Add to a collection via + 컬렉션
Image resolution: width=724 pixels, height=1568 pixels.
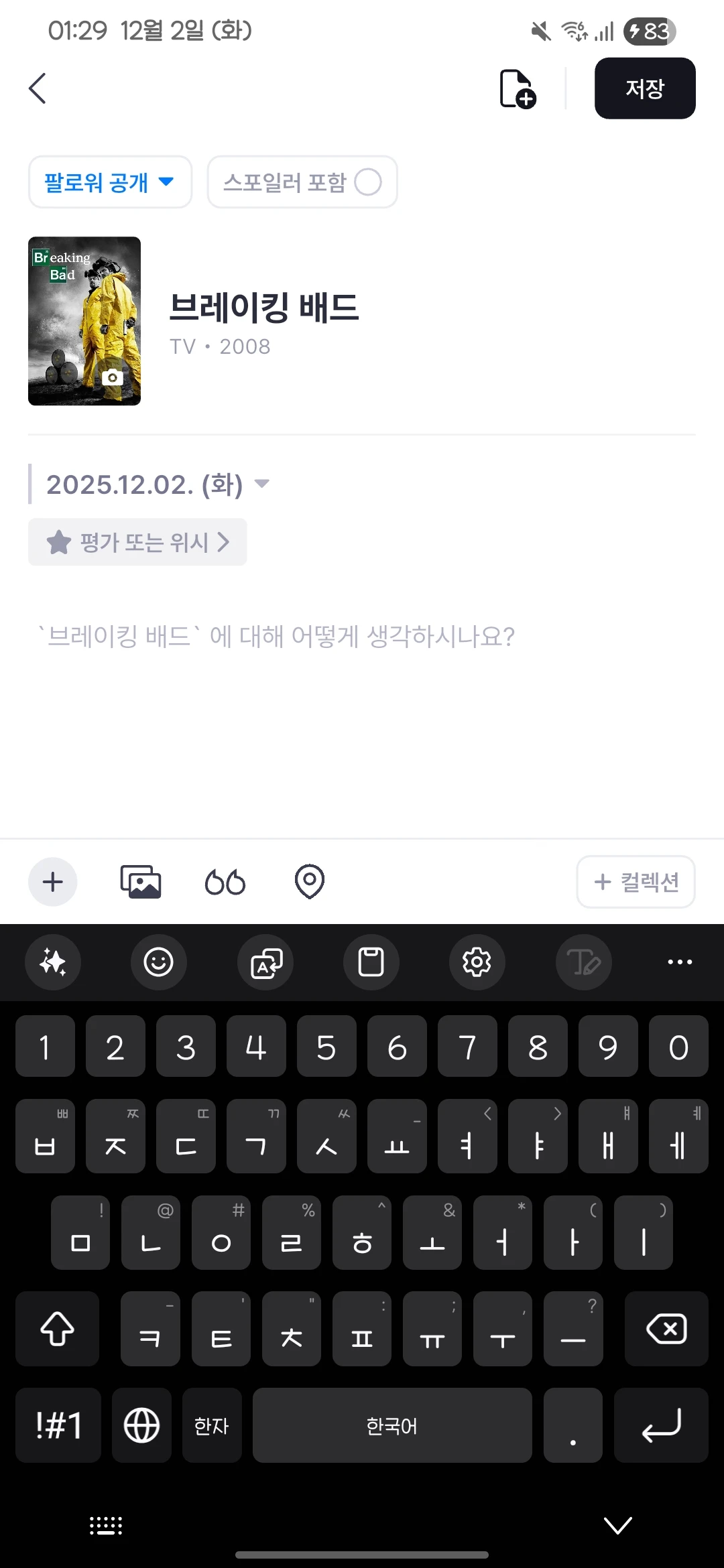click(x=636, y=882)
